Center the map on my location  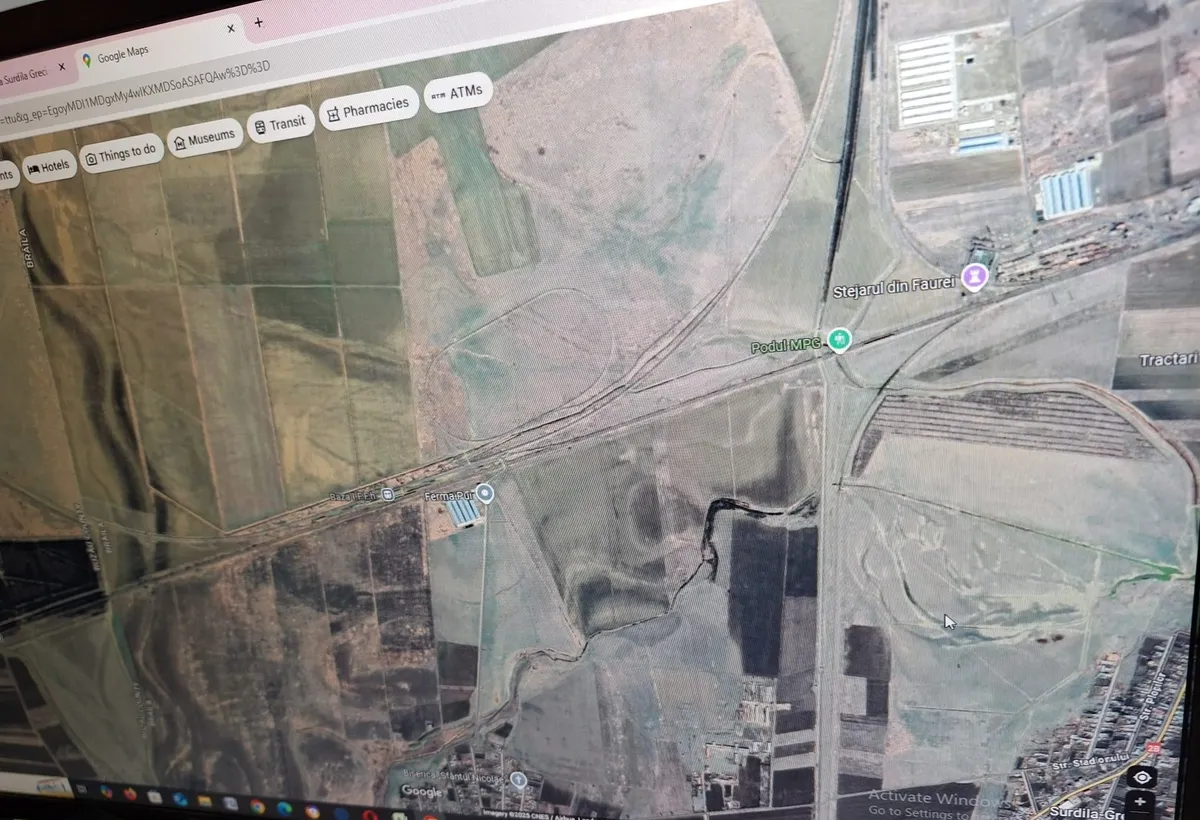coord(1143,777)
